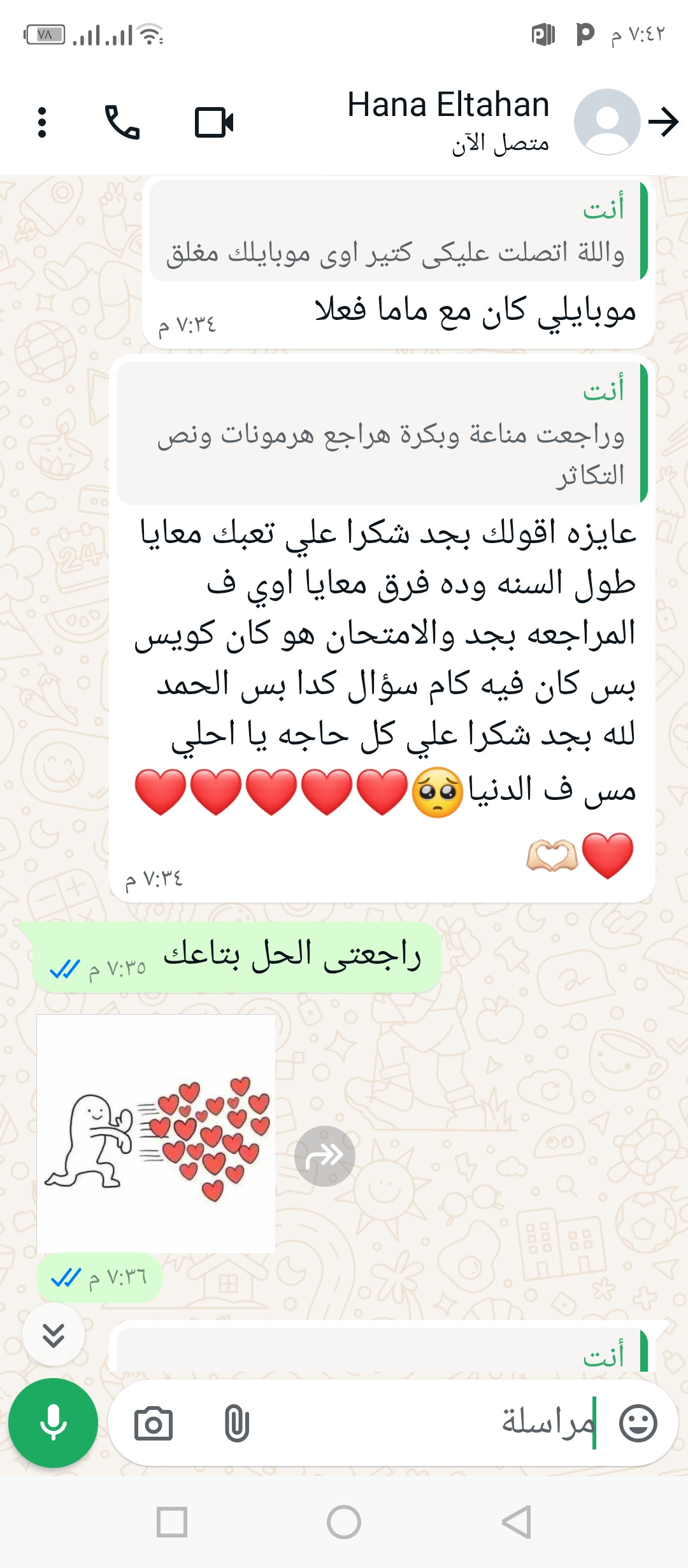The image size is (688, 1568).
Task: Open the three-dot overflow menu
Action: (42, 122)
